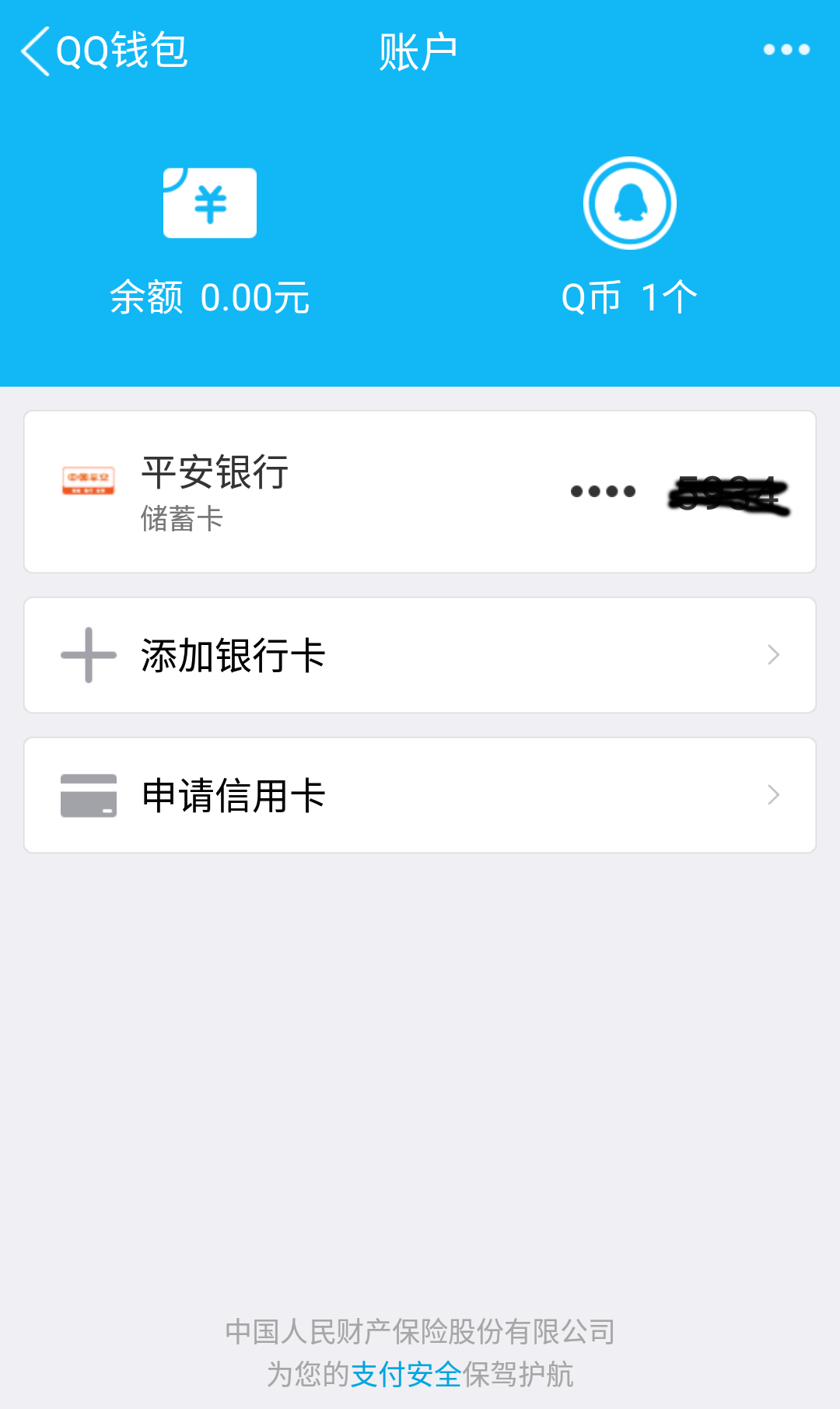The image size is (840, 1409).
Task: Open Q币 section via penguin icon
Action: click(x=630, y=201)
